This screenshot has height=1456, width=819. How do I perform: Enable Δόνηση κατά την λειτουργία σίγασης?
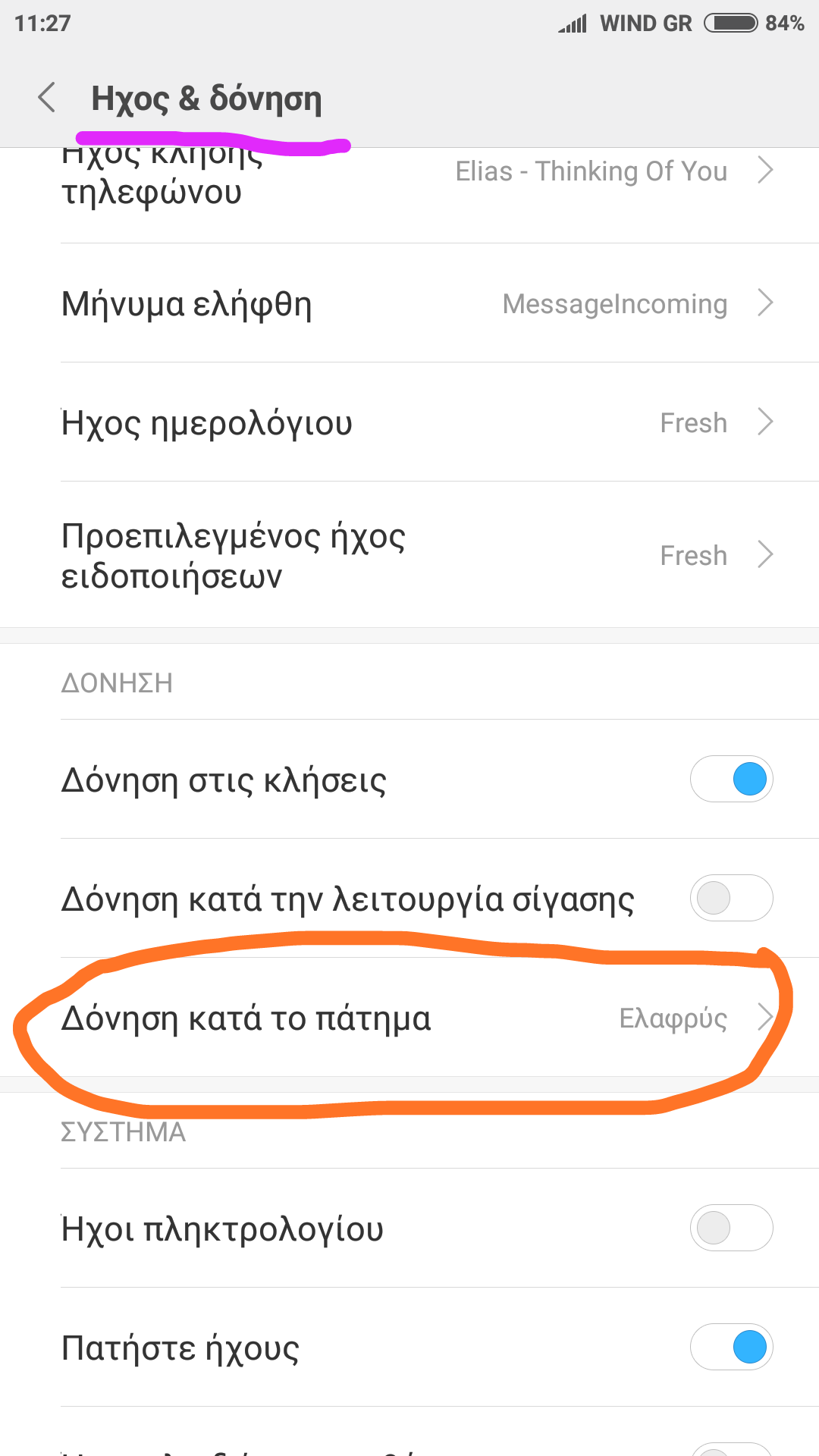(x=731, y=899)
